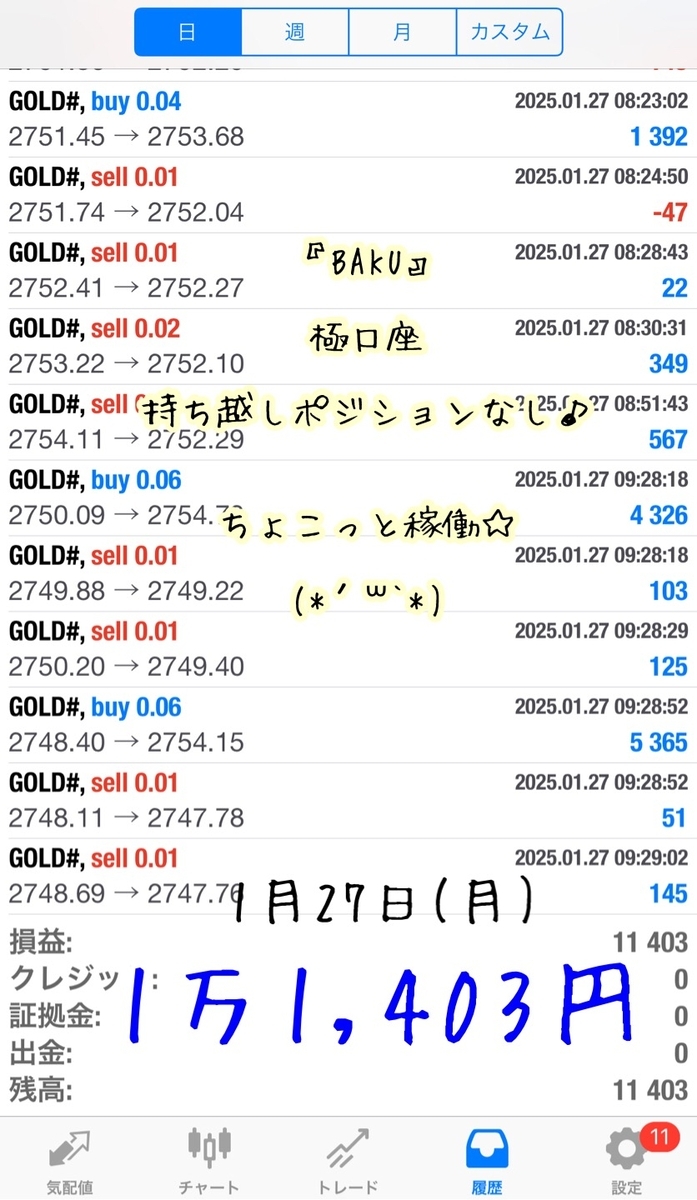Image resolution: width=697 pixels, height=1200 pixels.
Task: Open the GOLD# sell 0.01 trade at 09:28:29
Action: point(348,649)
